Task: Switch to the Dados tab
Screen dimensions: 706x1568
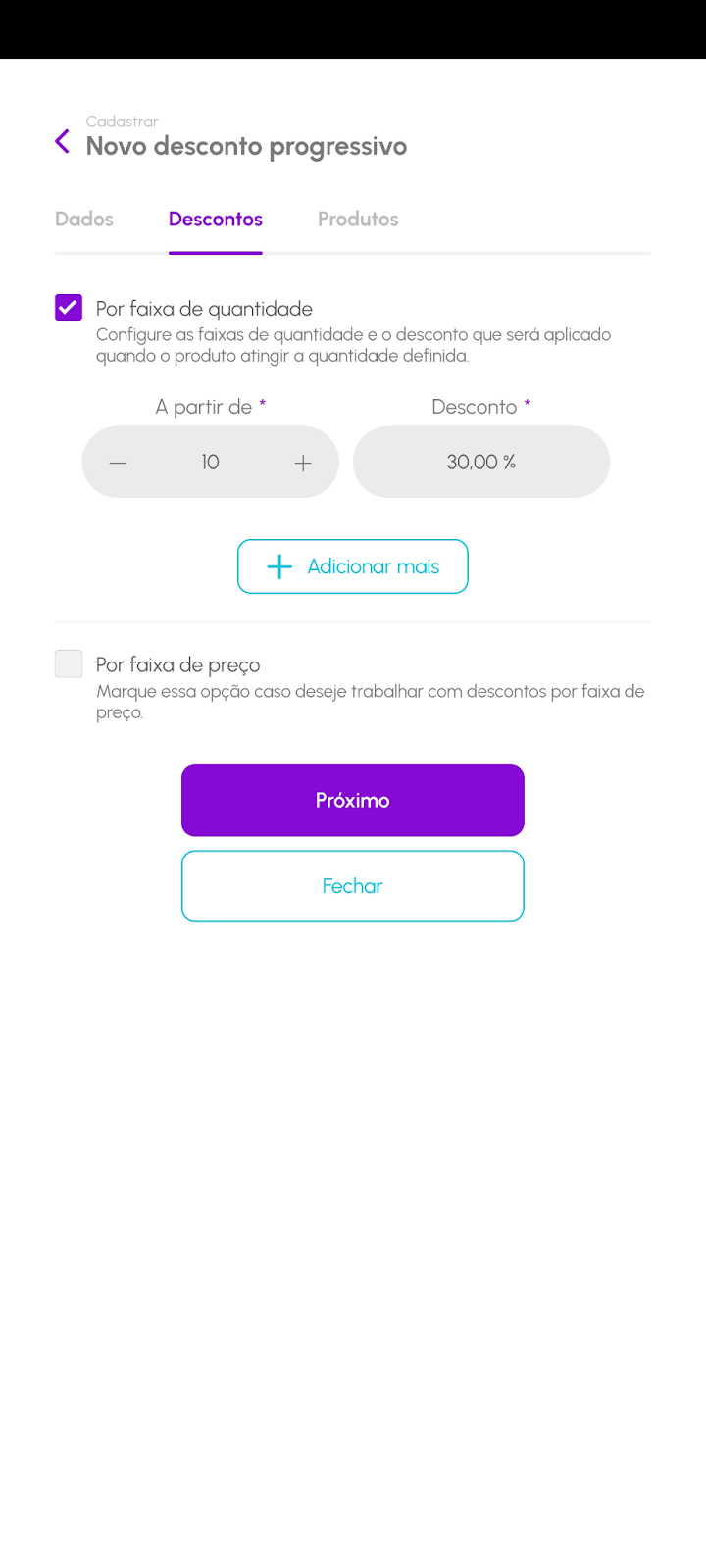Action: click(x=84, y=220)
